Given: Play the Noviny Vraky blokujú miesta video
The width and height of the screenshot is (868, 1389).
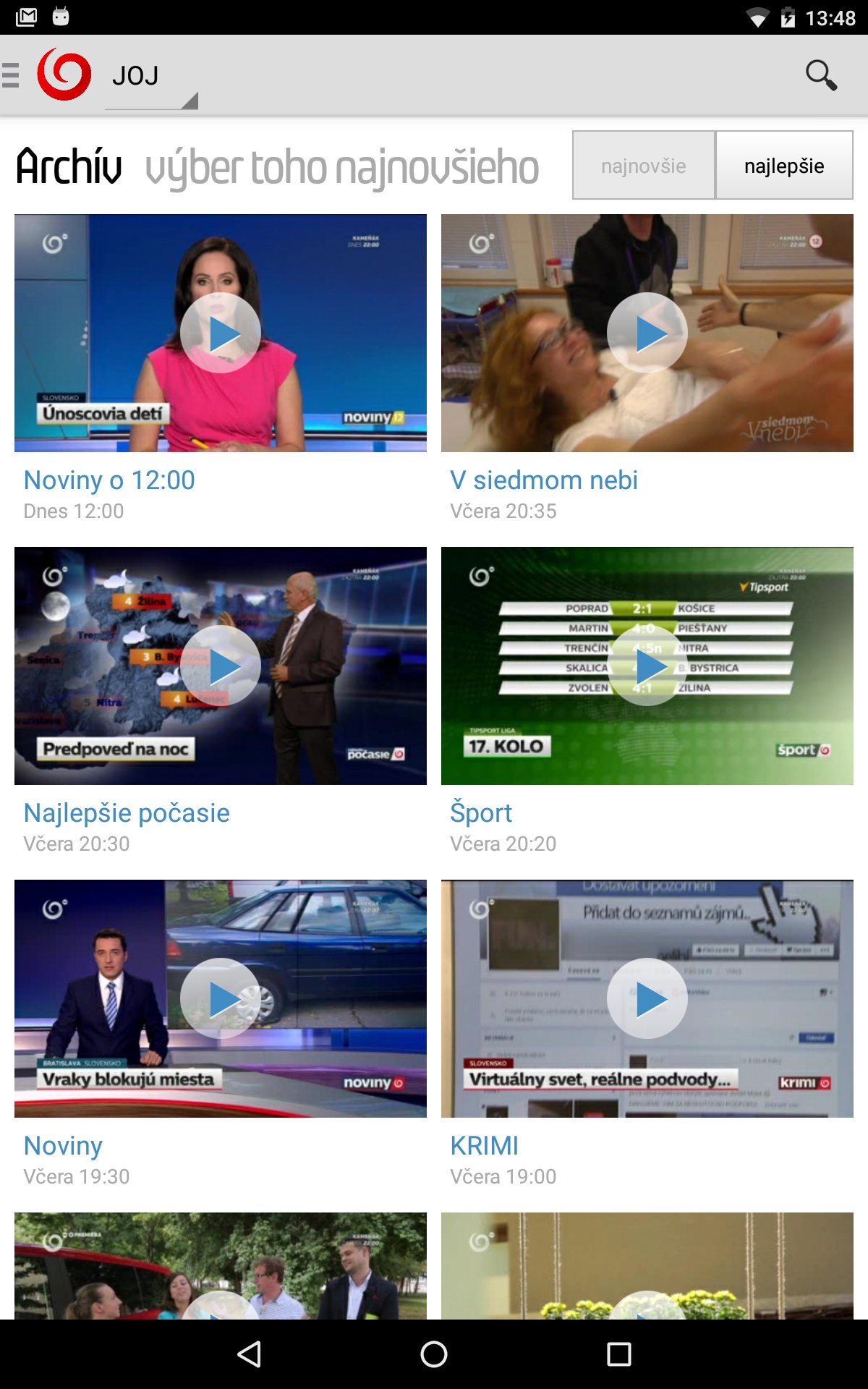Looking at the screenshot, I should [x=221, y=998].
